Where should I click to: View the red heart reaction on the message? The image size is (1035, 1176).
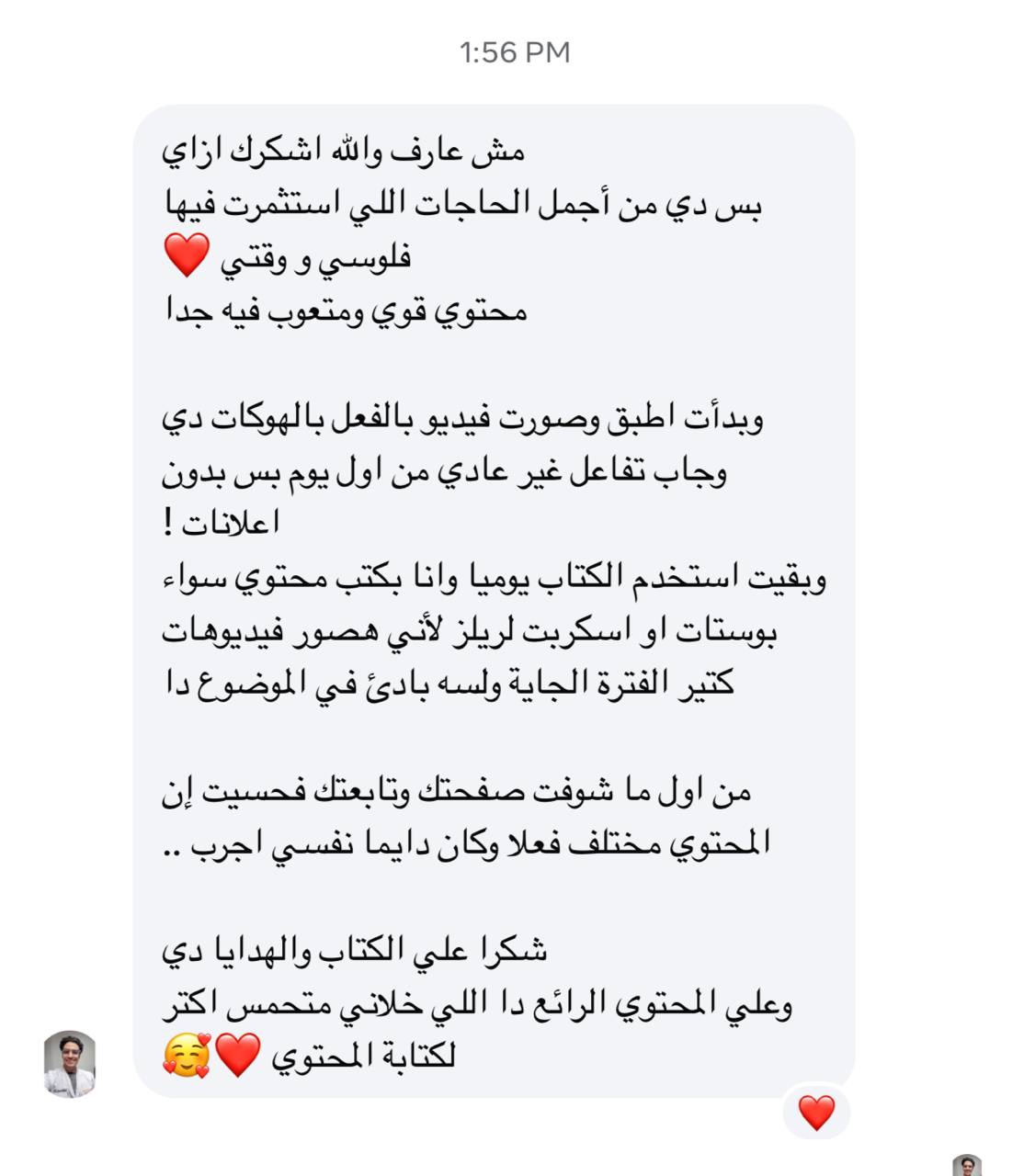coord(816,1113)
